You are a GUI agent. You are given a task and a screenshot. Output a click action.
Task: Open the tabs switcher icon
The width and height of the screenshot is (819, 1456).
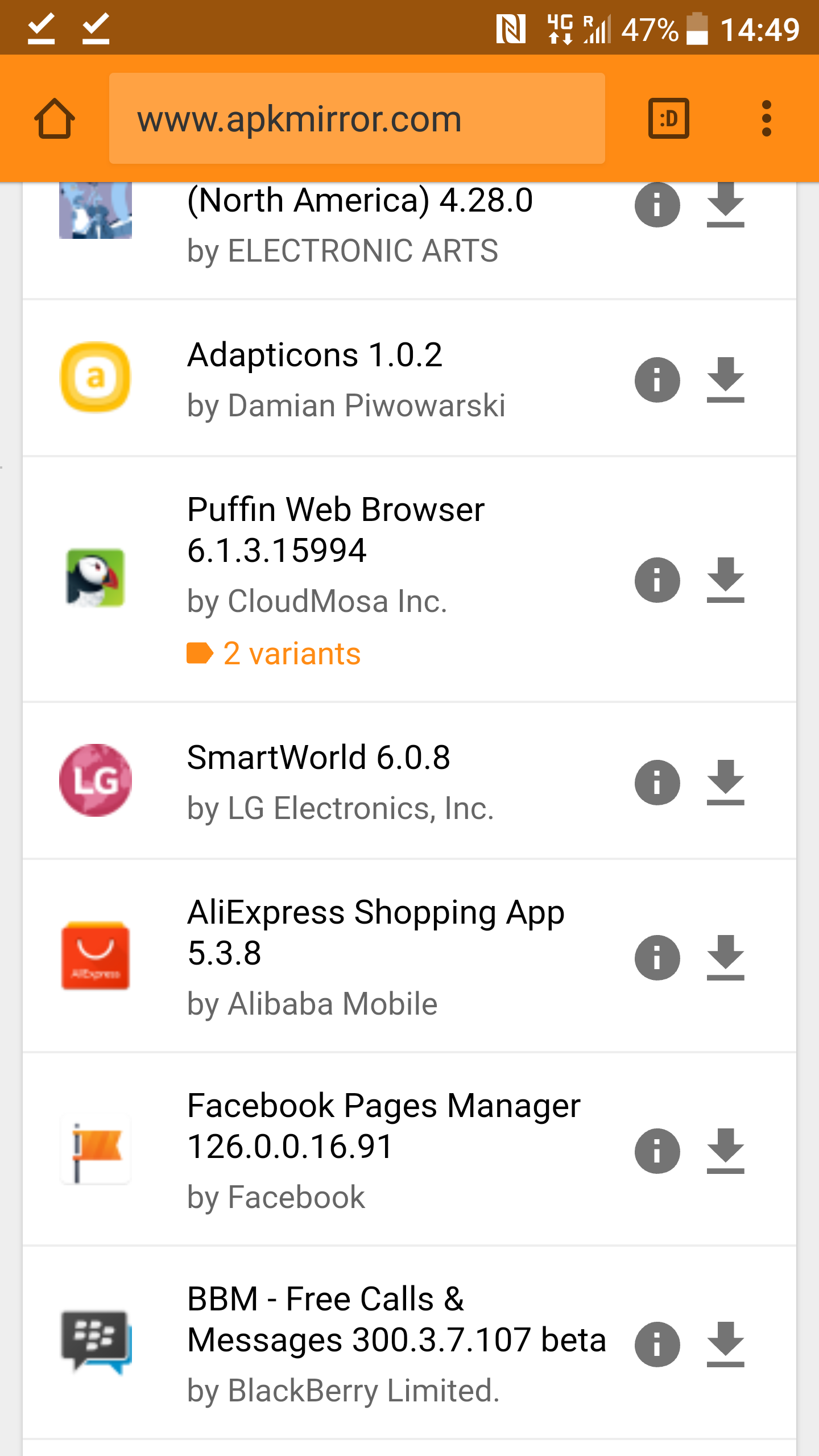(668, 118)
